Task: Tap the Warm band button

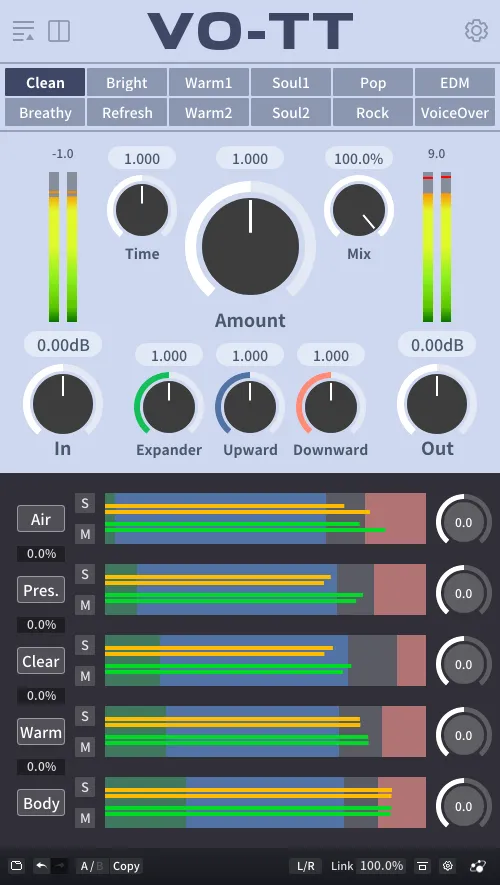Action: 41,732
